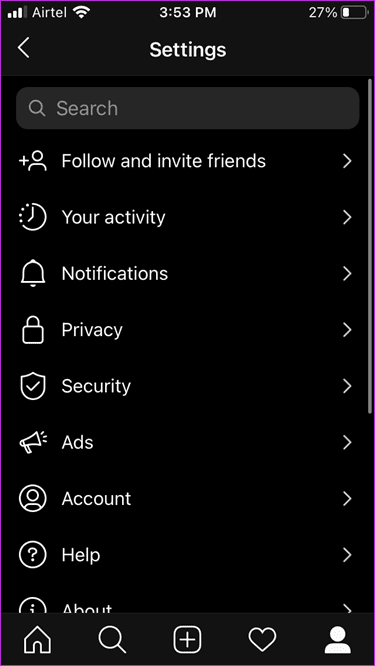Open the Help section
Image resolution: width=375 pixels, height=666 pixels.
pyautogui.click(x=186, y=555)
